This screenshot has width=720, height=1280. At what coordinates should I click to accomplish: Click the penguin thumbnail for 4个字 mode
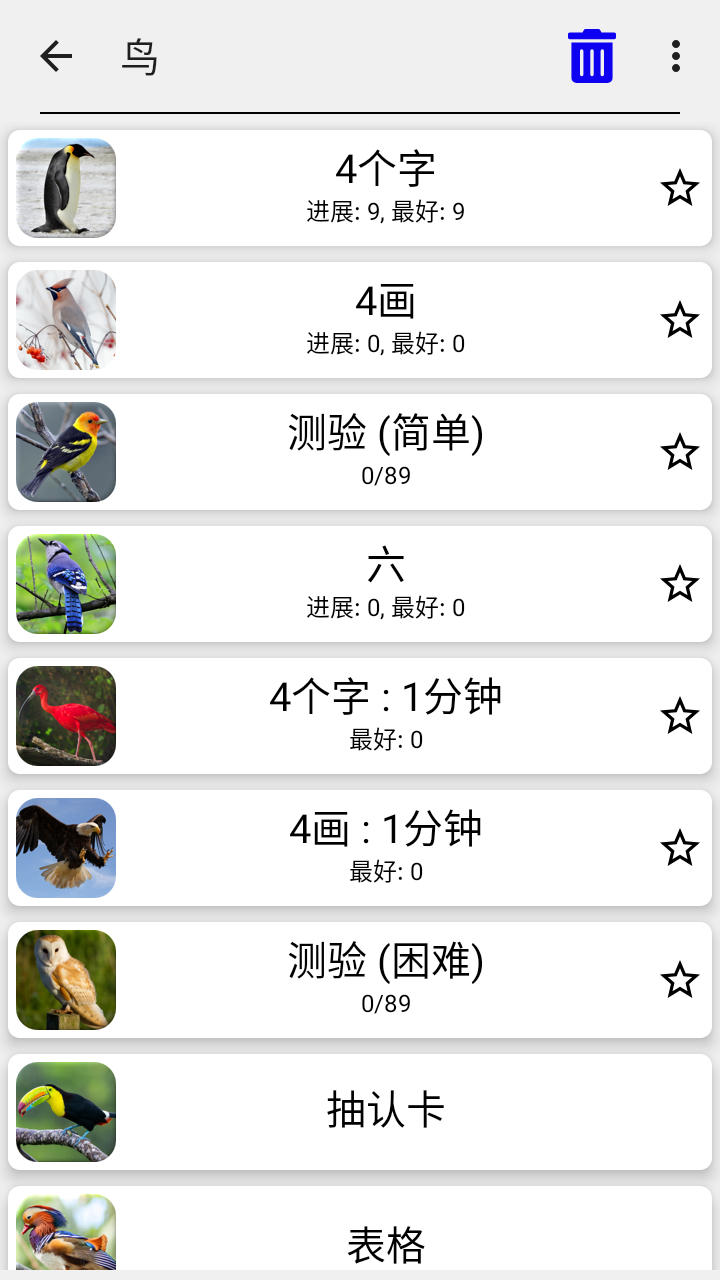point(65,188)
